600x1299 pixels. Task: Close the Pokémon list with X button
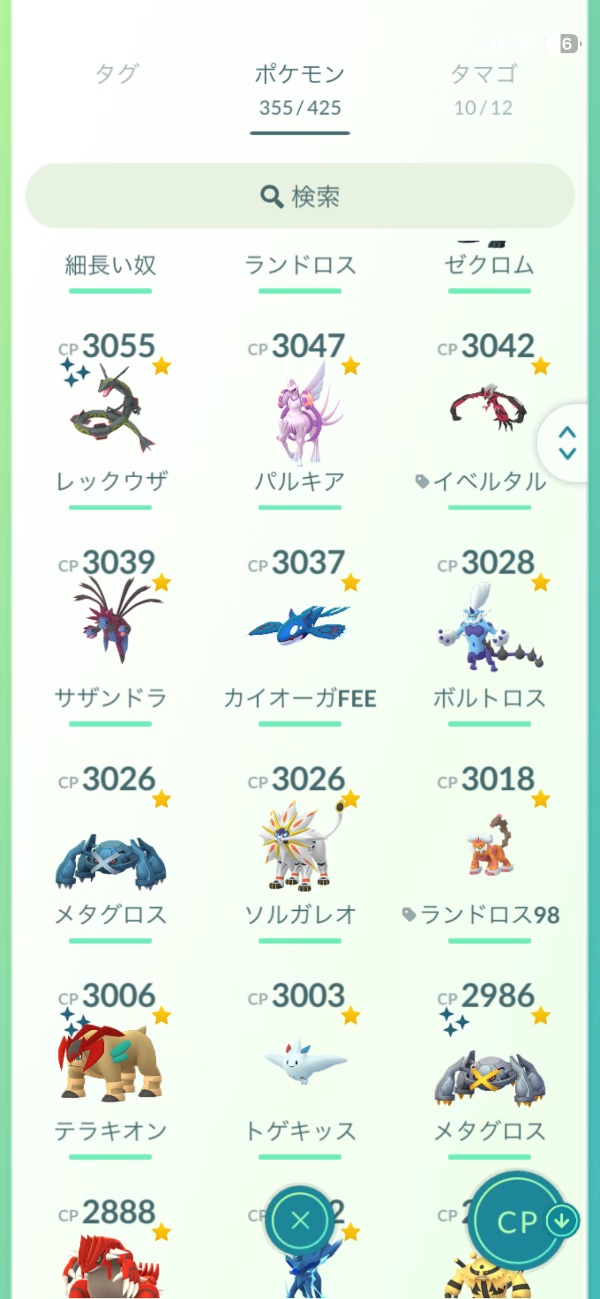click(x=300, y=1220)
